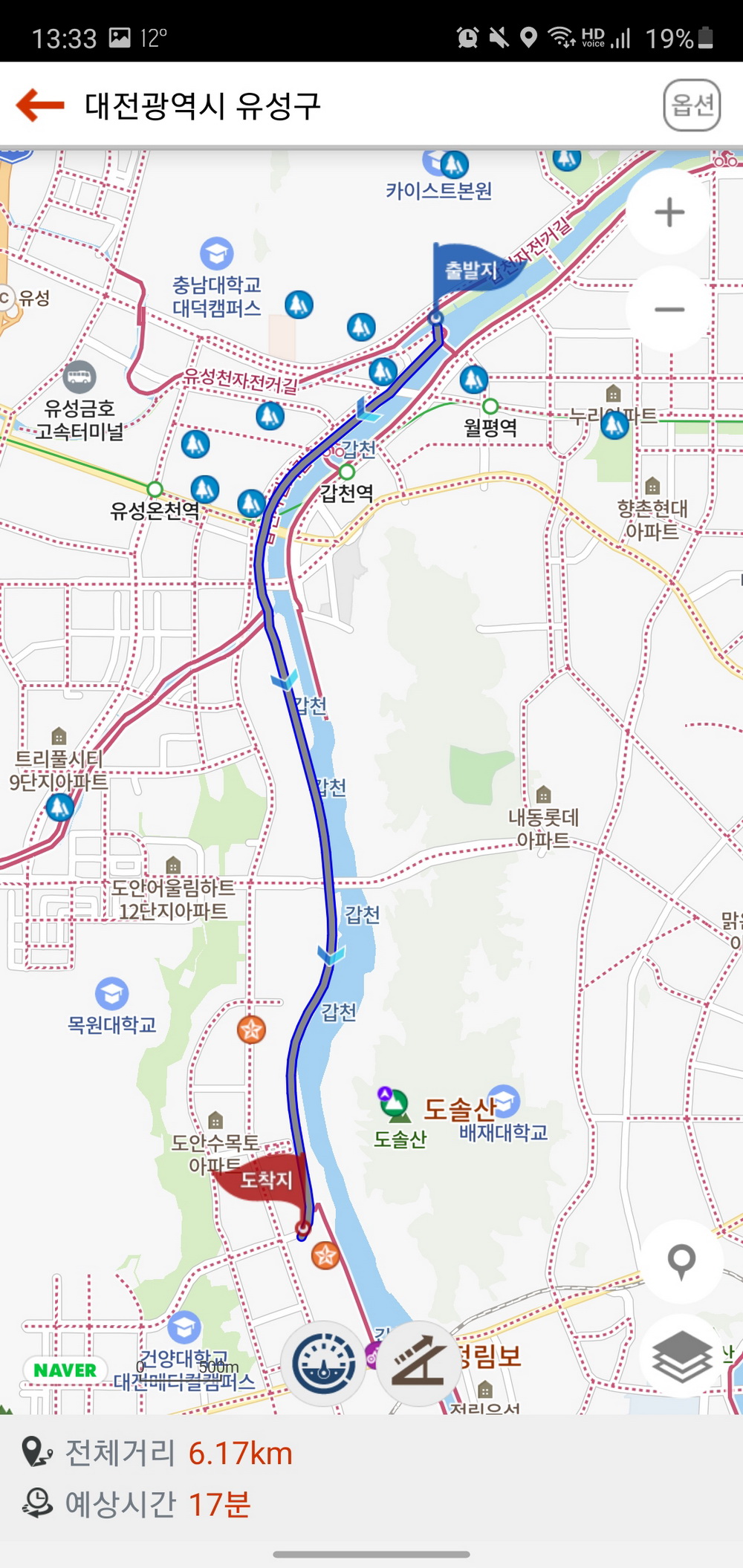The width and height of the screenshot is (743, 1568).
Task: Tap the 도착지 destination flag marker
Action: pyautogui.click(x=265, y=1180)
